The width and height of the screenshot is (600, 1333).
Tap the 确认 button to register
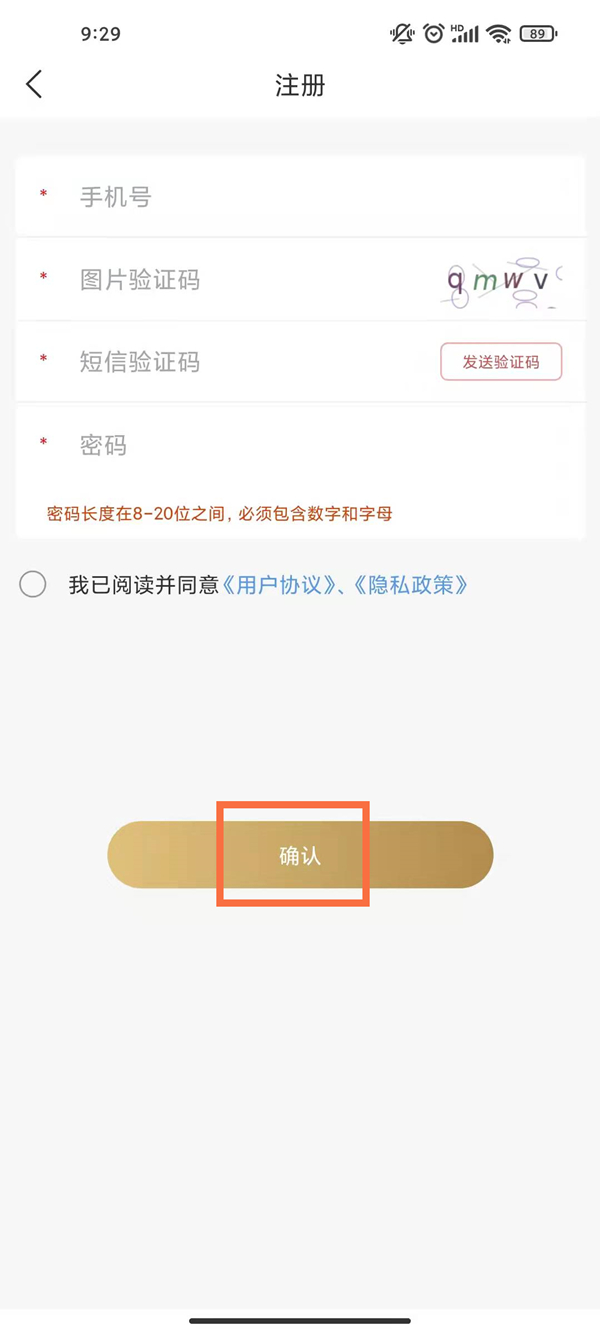(x=300, y=855)
